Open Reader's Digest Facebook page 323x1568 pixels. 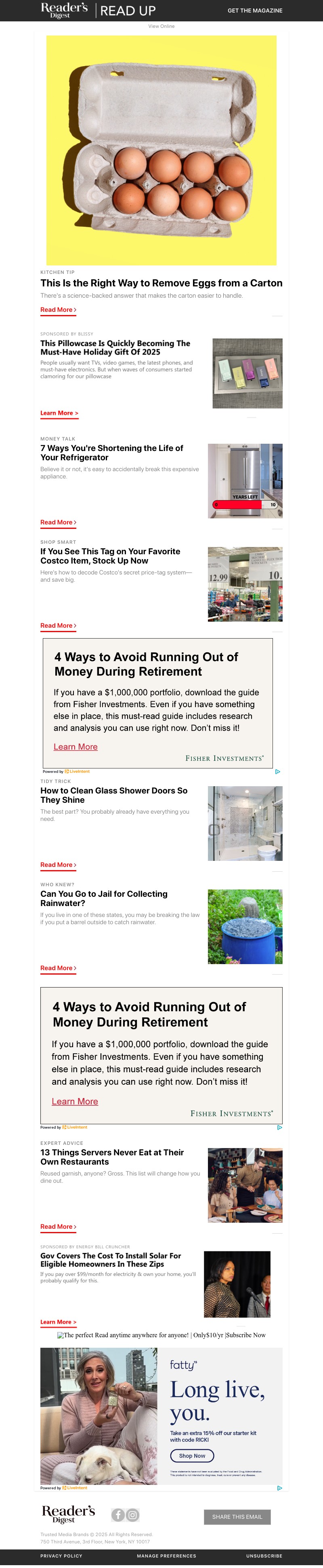118,1515
